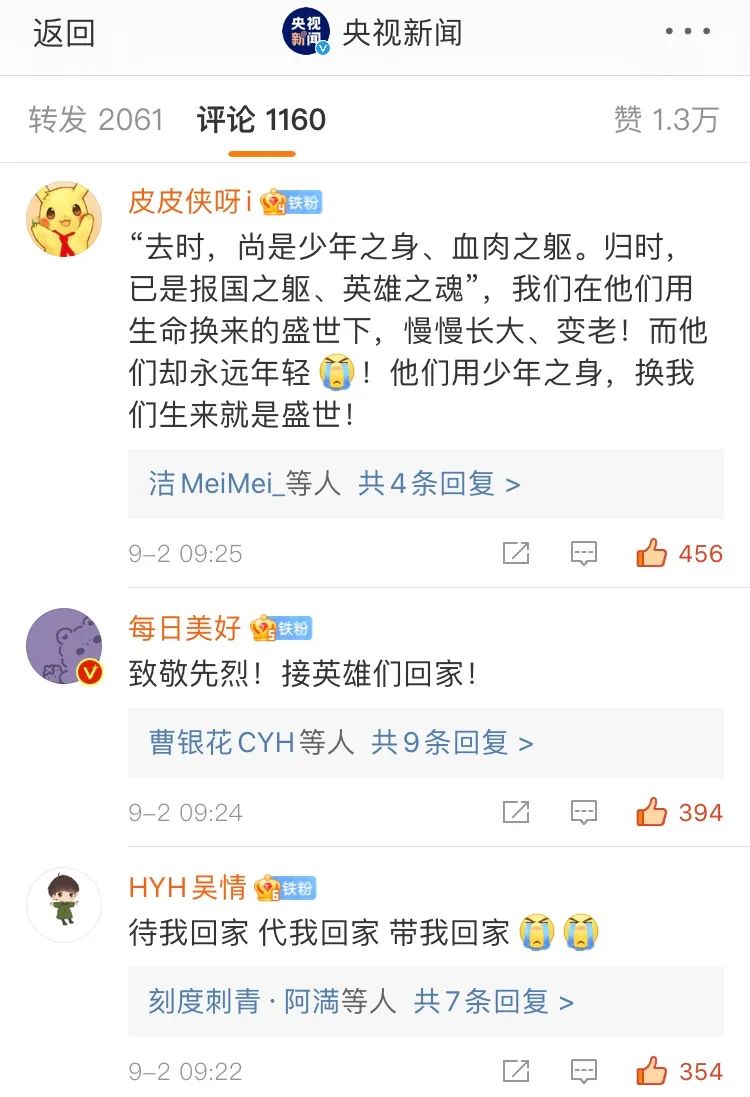Switch to 评论 1160 tab
The image size is (750, 1097).
pyautogui.click(x=261, y=120)
